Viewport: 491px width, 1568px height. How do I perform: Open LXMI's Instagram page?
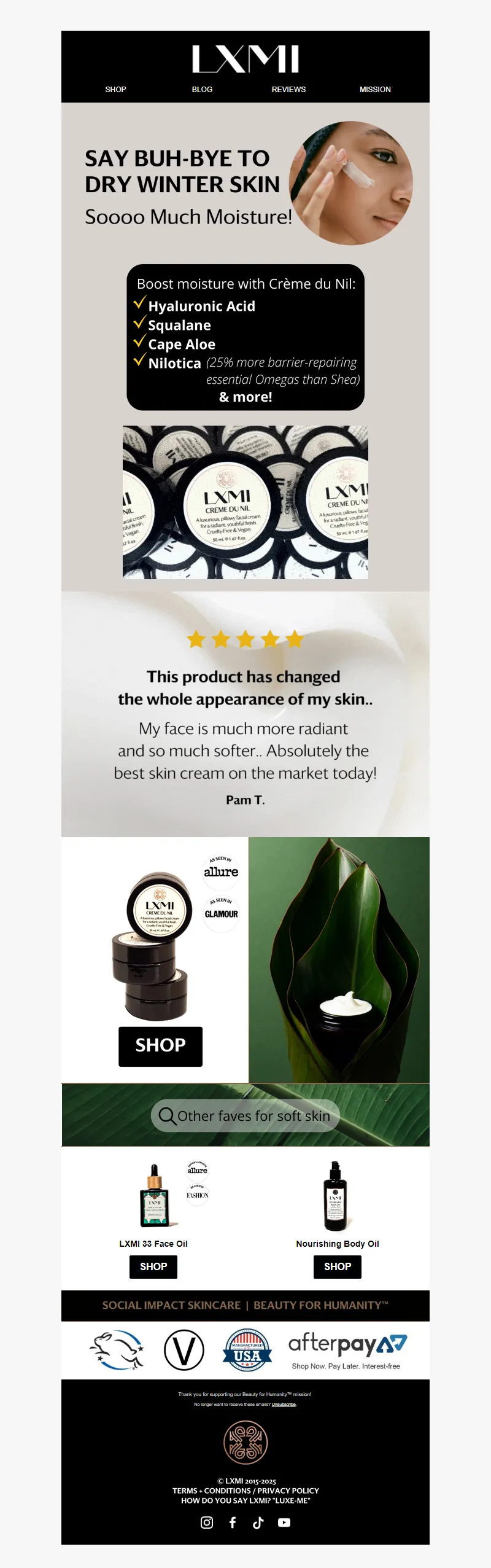[207, 1523]
